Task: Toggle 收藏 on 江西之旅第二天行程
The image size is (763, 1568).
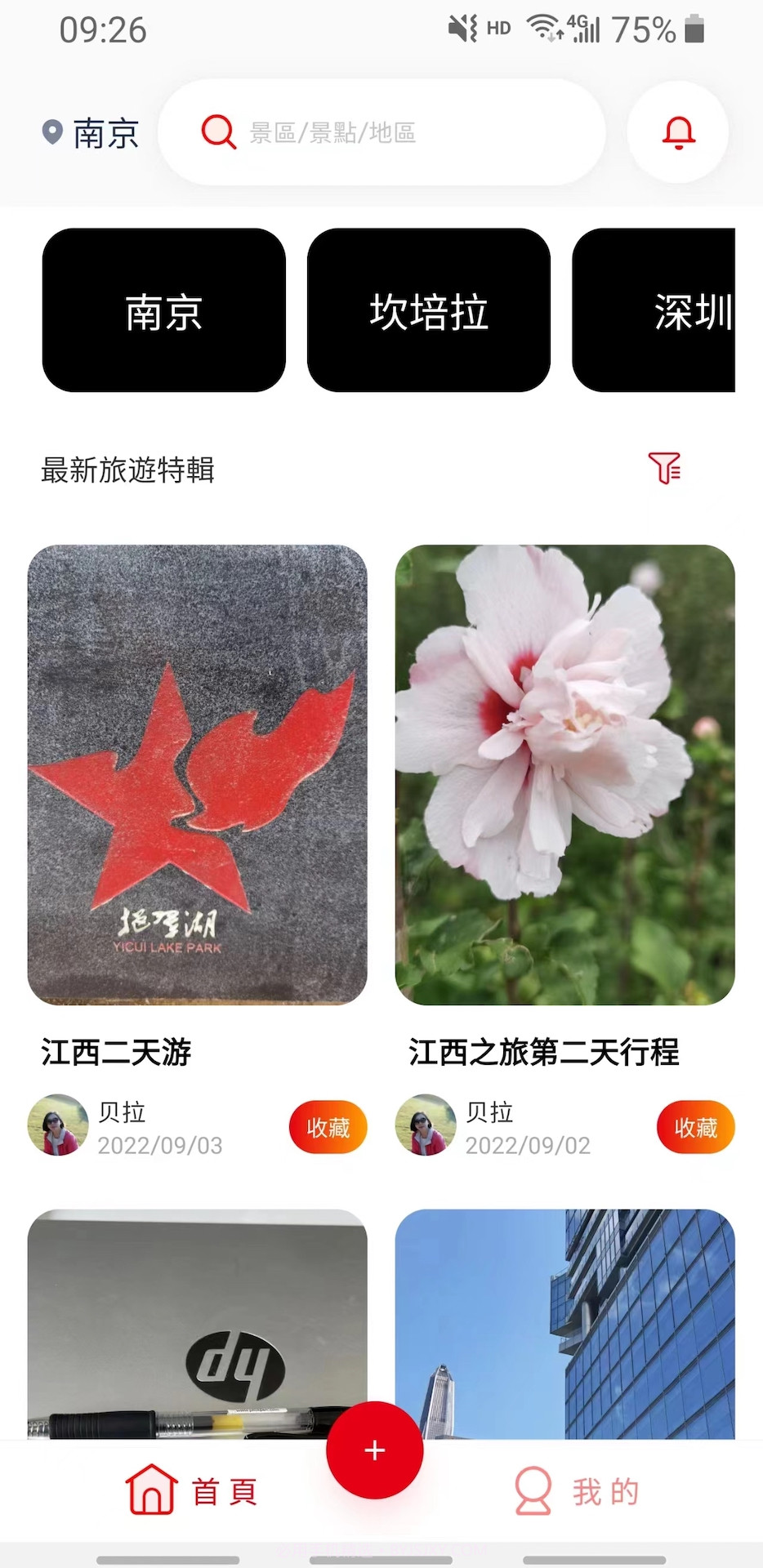Action: pos(694,1127)
